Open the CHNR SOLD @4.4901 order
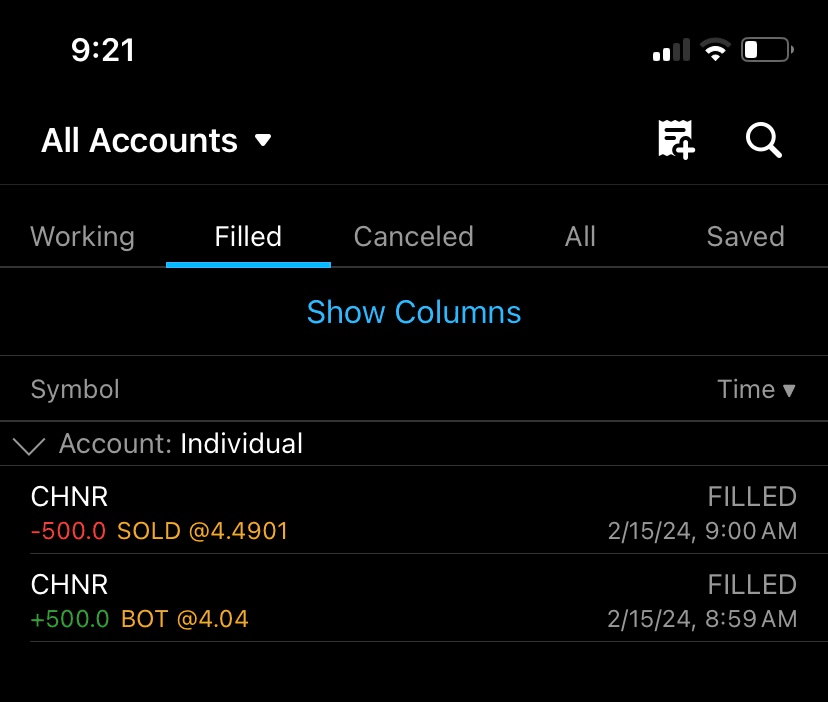This screenshot has height=702, width=828. 413,512
